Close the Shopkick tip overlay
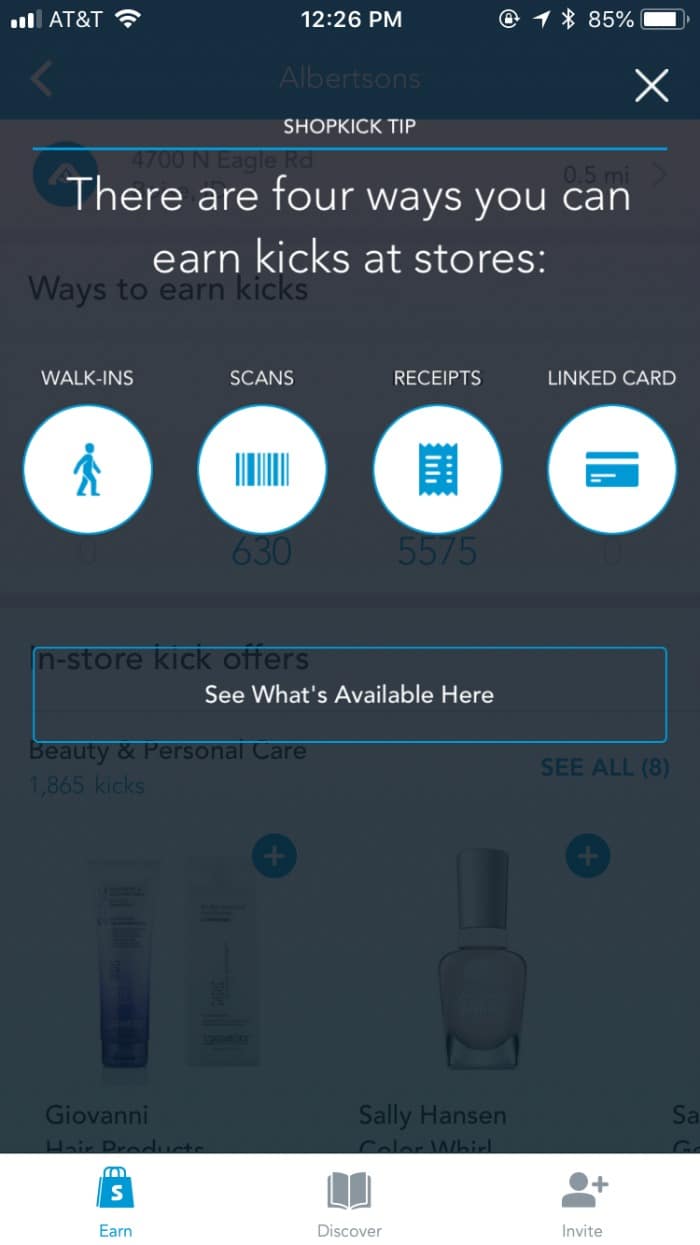The width and height of the screenshot is (700, 1245). [651, 86]
